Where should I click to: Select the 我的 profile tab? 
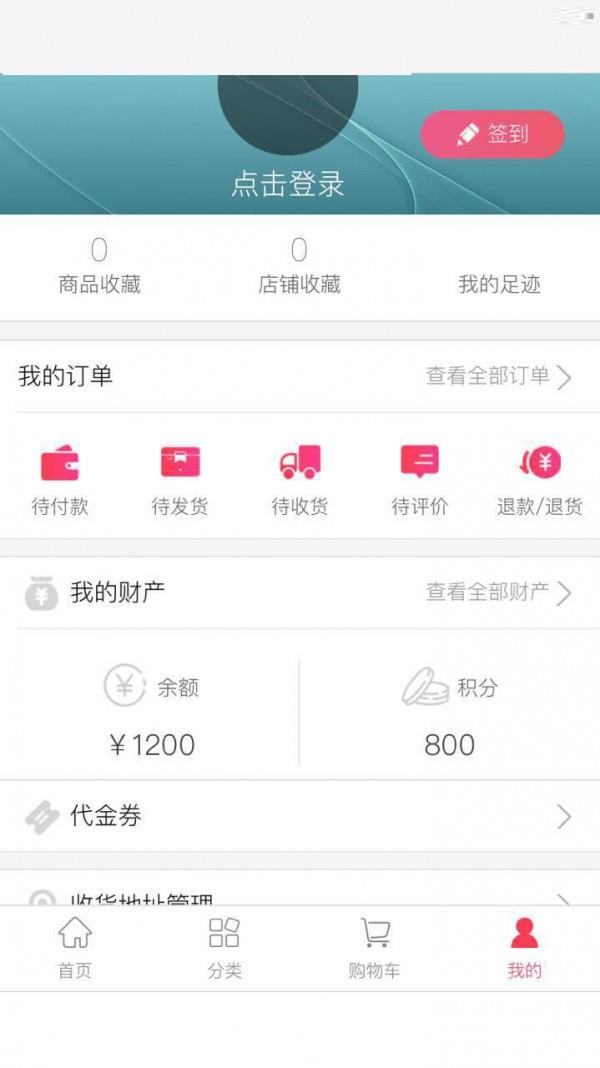(x=524, y=948)
